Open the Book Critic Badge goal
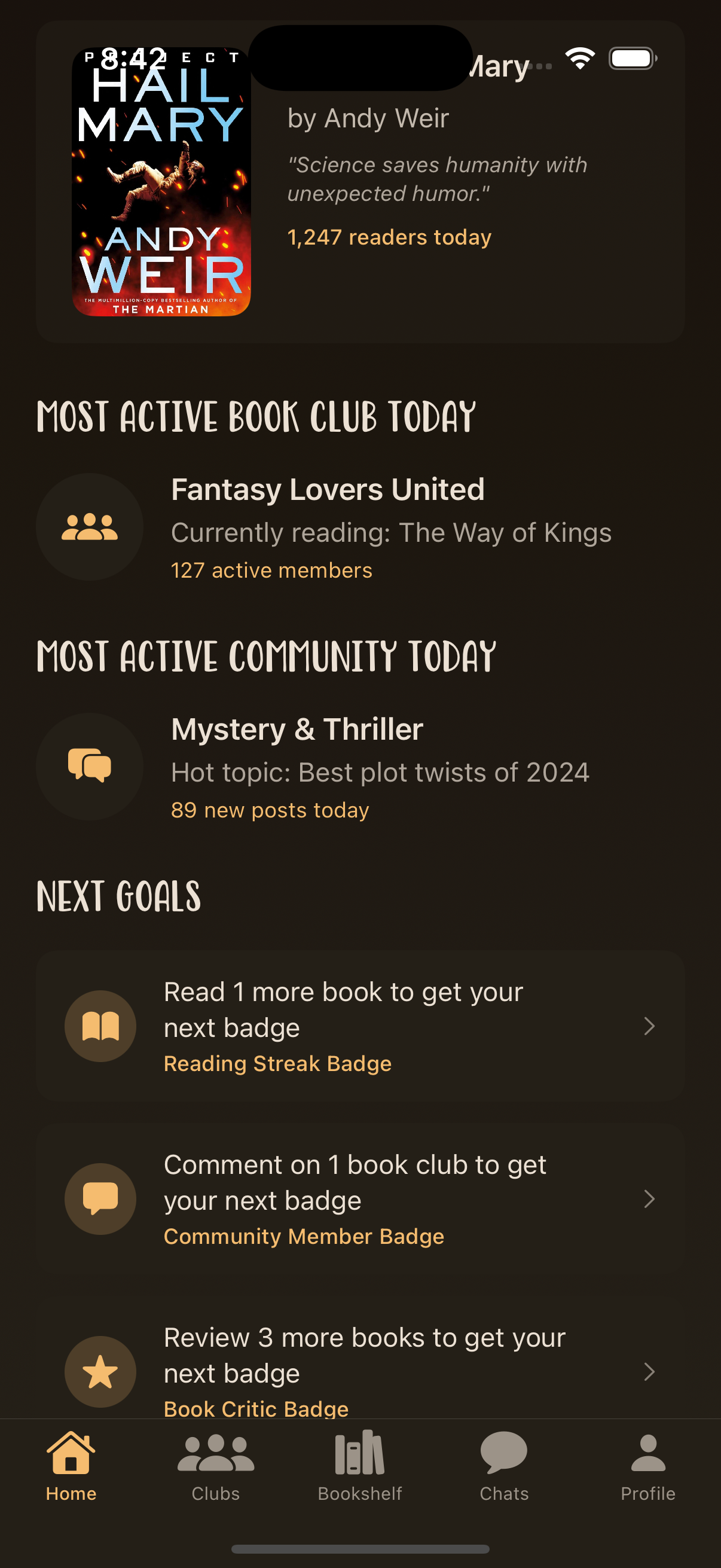 click(x=360, y=1371)
